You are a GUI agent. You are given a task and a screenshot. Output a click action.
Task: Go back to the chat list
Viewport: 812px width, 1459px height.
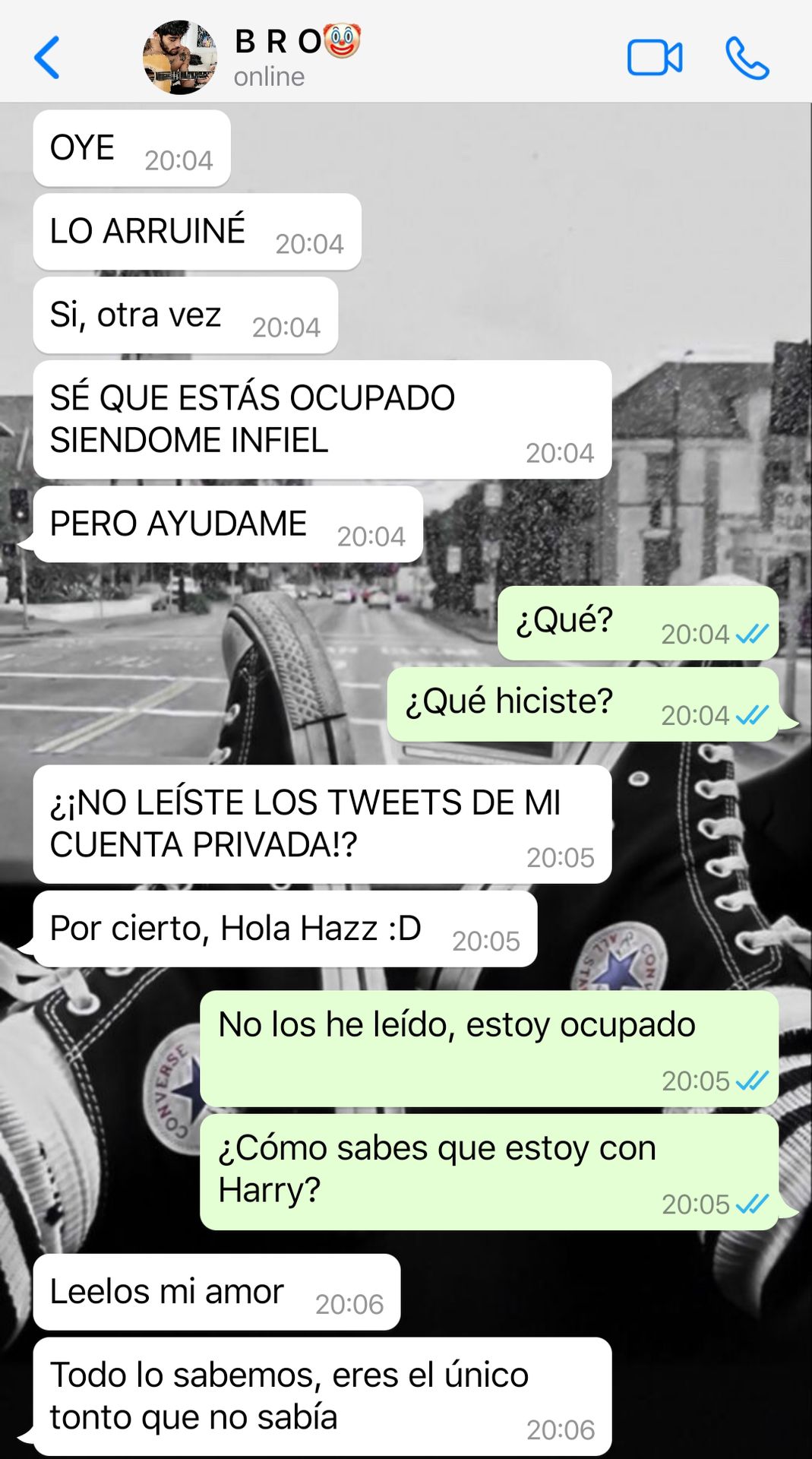click(47, 57)
